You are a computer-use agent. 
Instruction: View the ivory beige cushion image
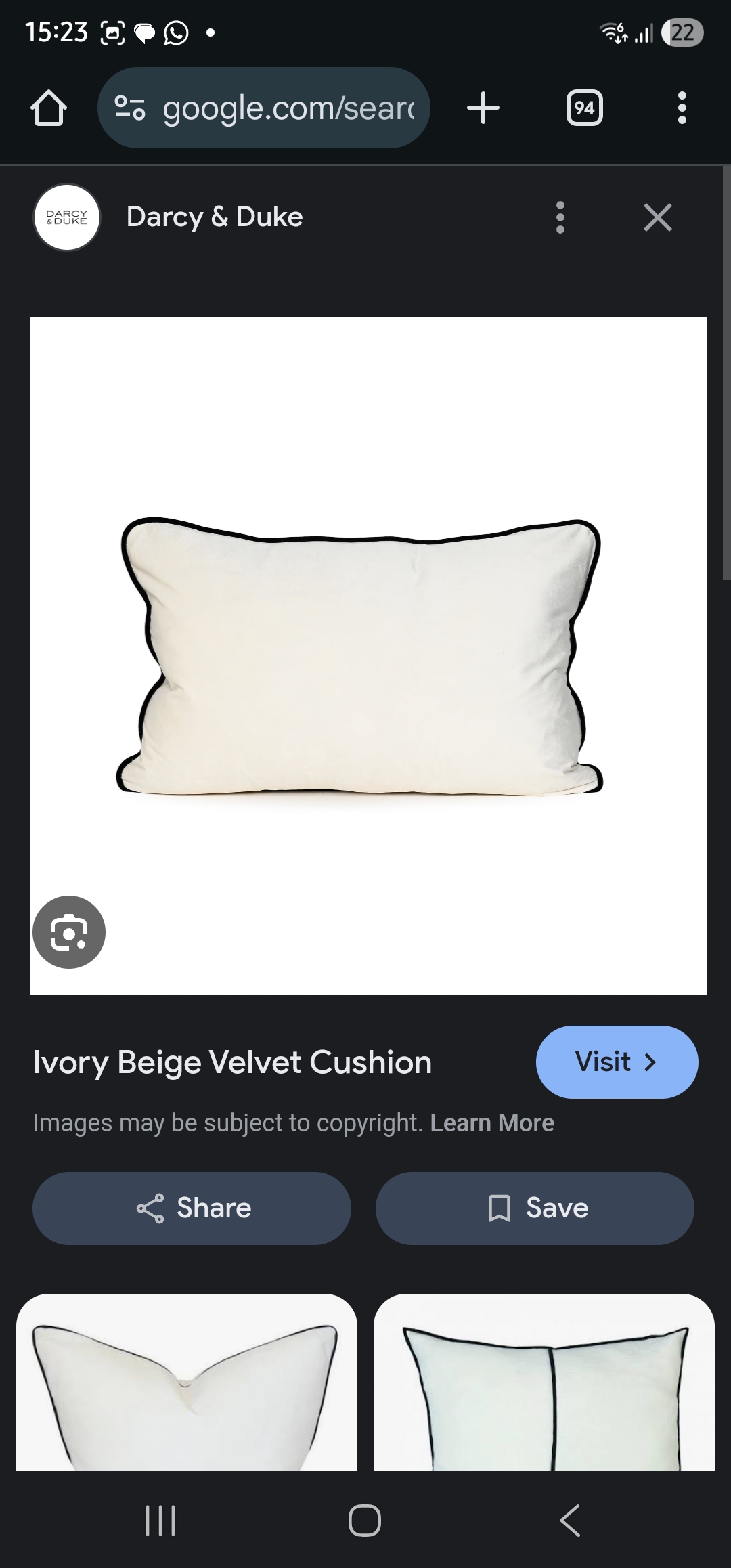point(368,655)
